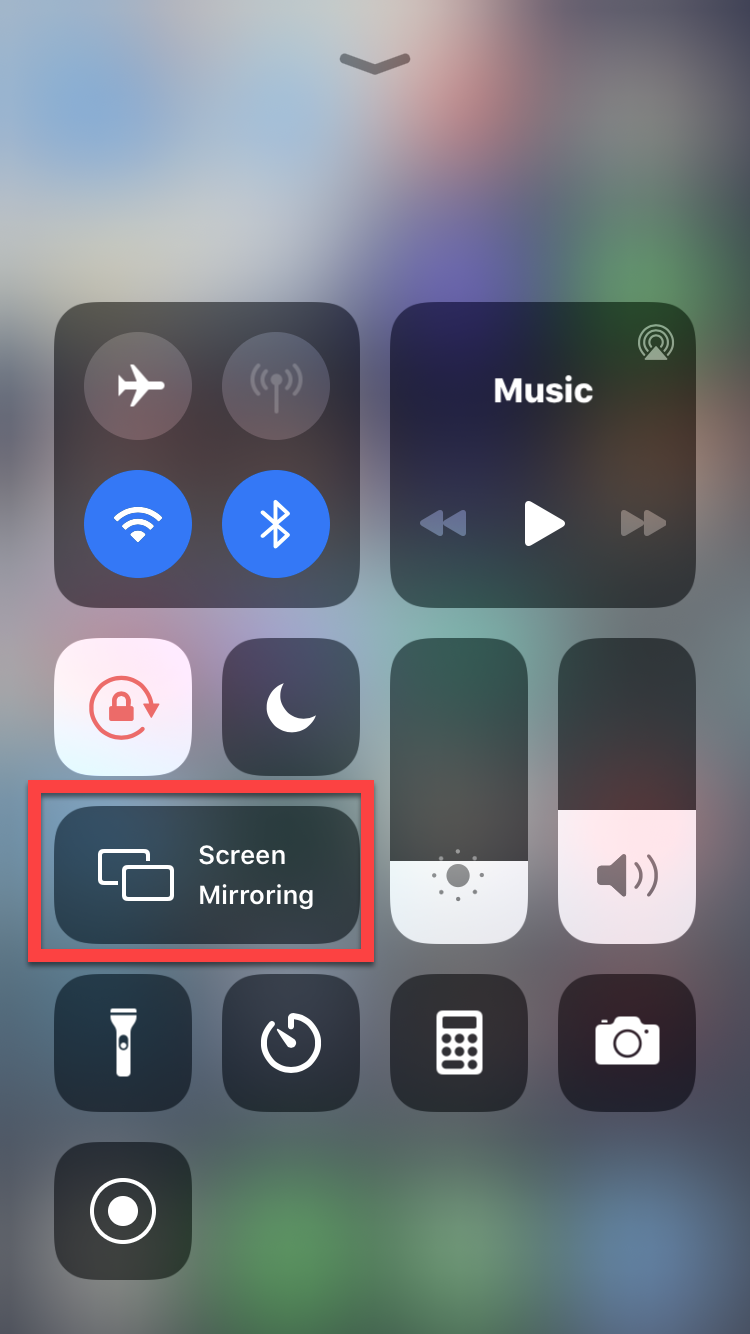Skip to the next track
The width and height of the screenshot is (750, 1334).
[x=643, y=523]
